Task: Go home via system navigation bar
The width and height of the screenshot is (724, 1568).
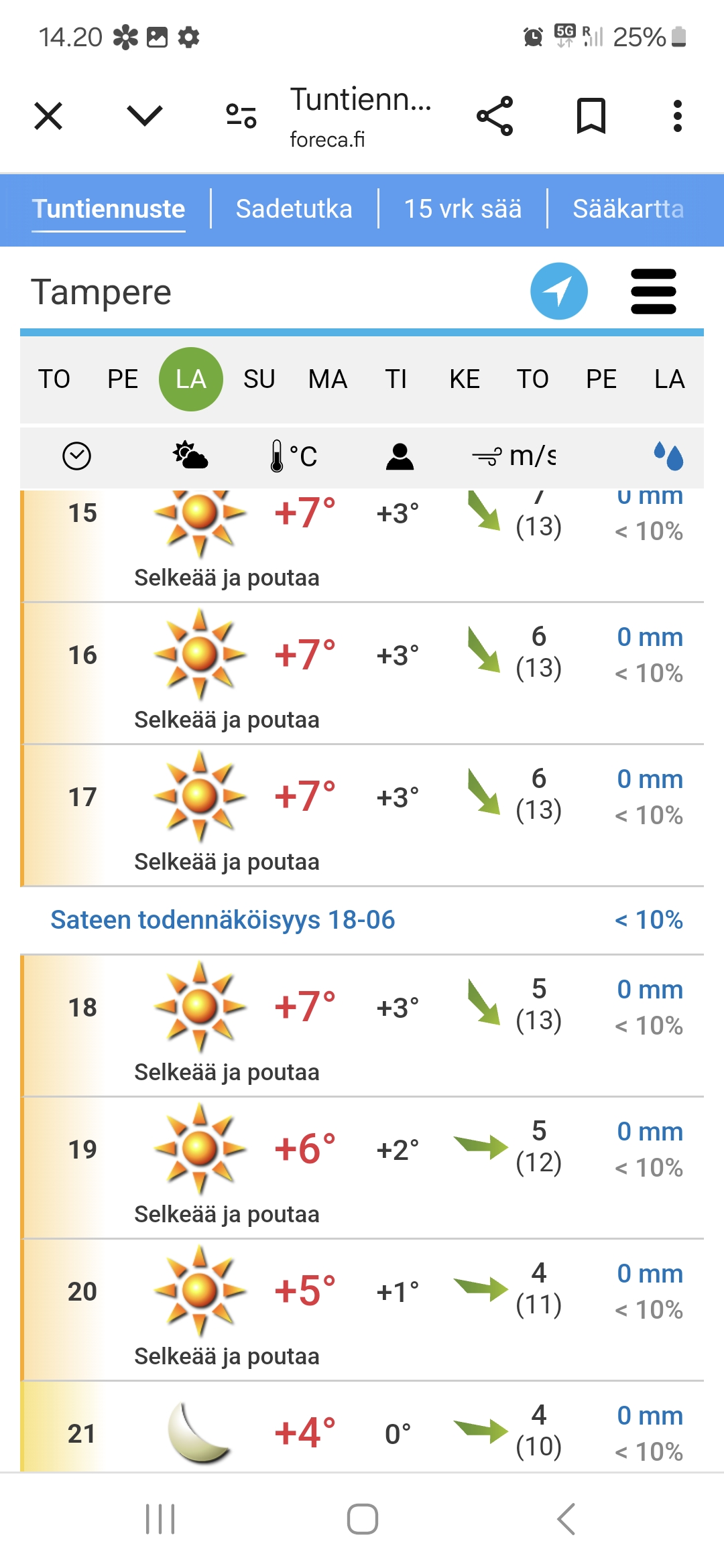Action: coord(363,1519)
